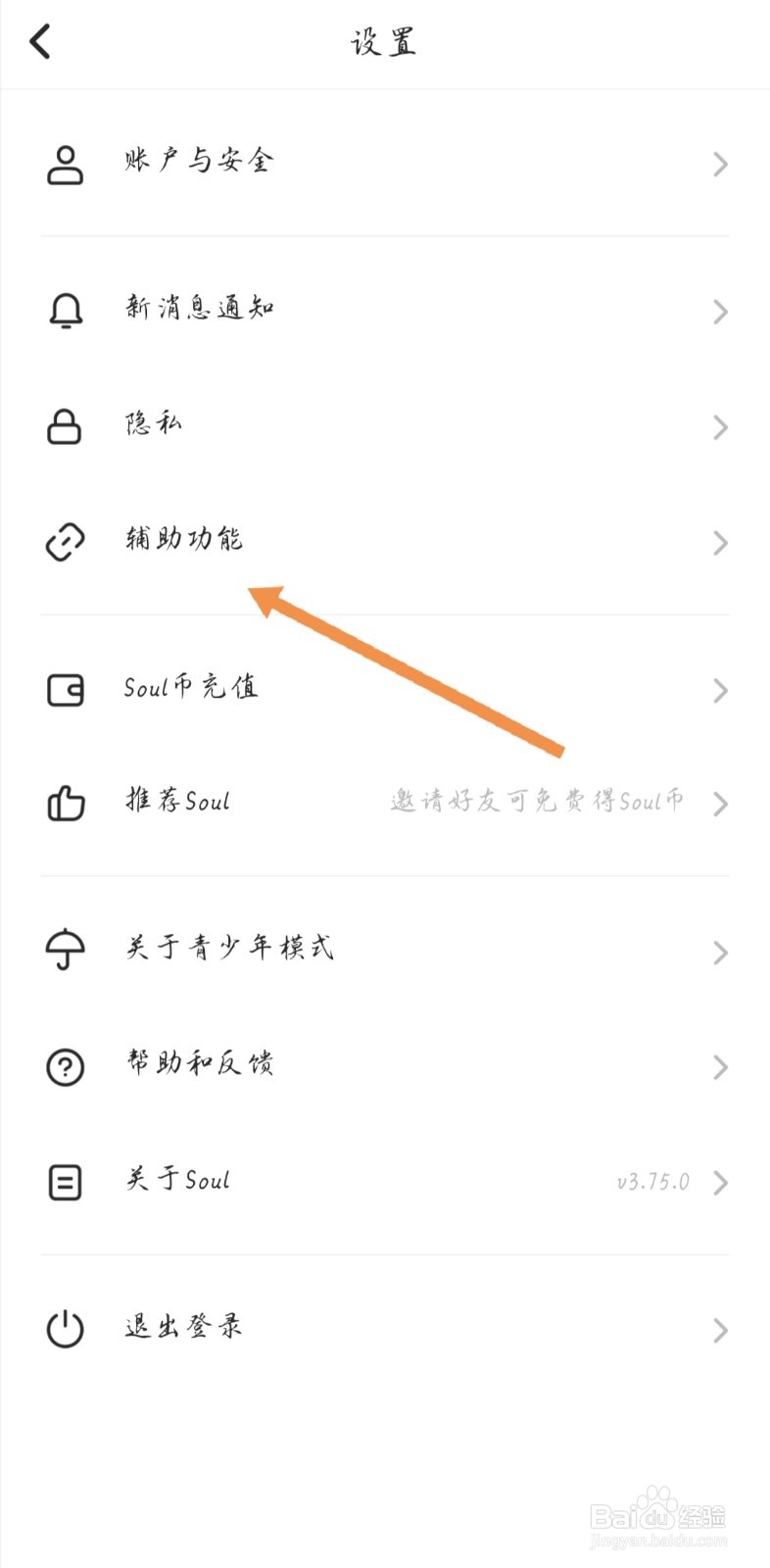Click the wallet icon for Soul币充值

pyautogui.click(x=65, y=691)
